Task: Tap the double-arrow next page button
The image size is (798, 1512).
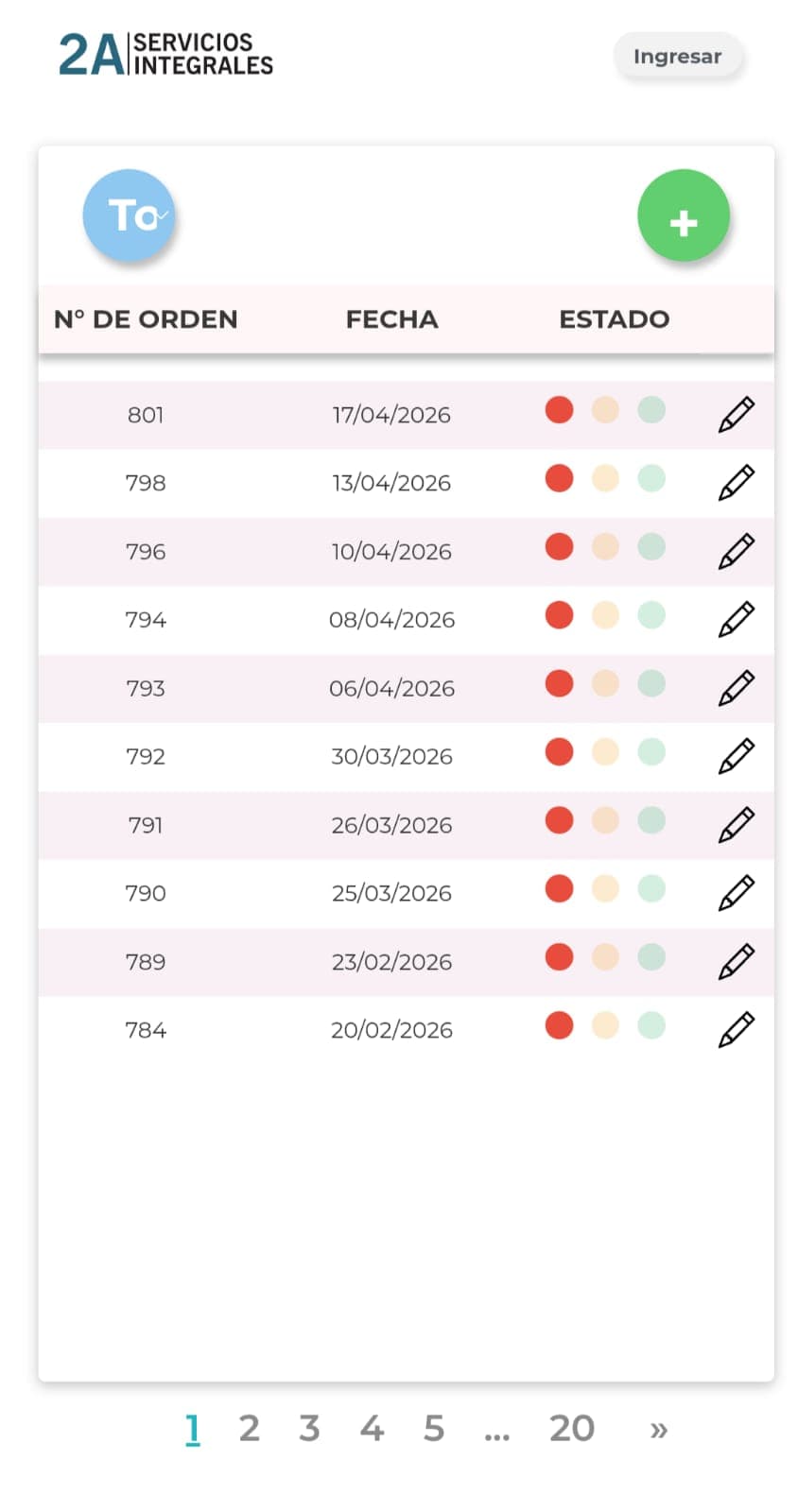Action: coord(659,1431)
